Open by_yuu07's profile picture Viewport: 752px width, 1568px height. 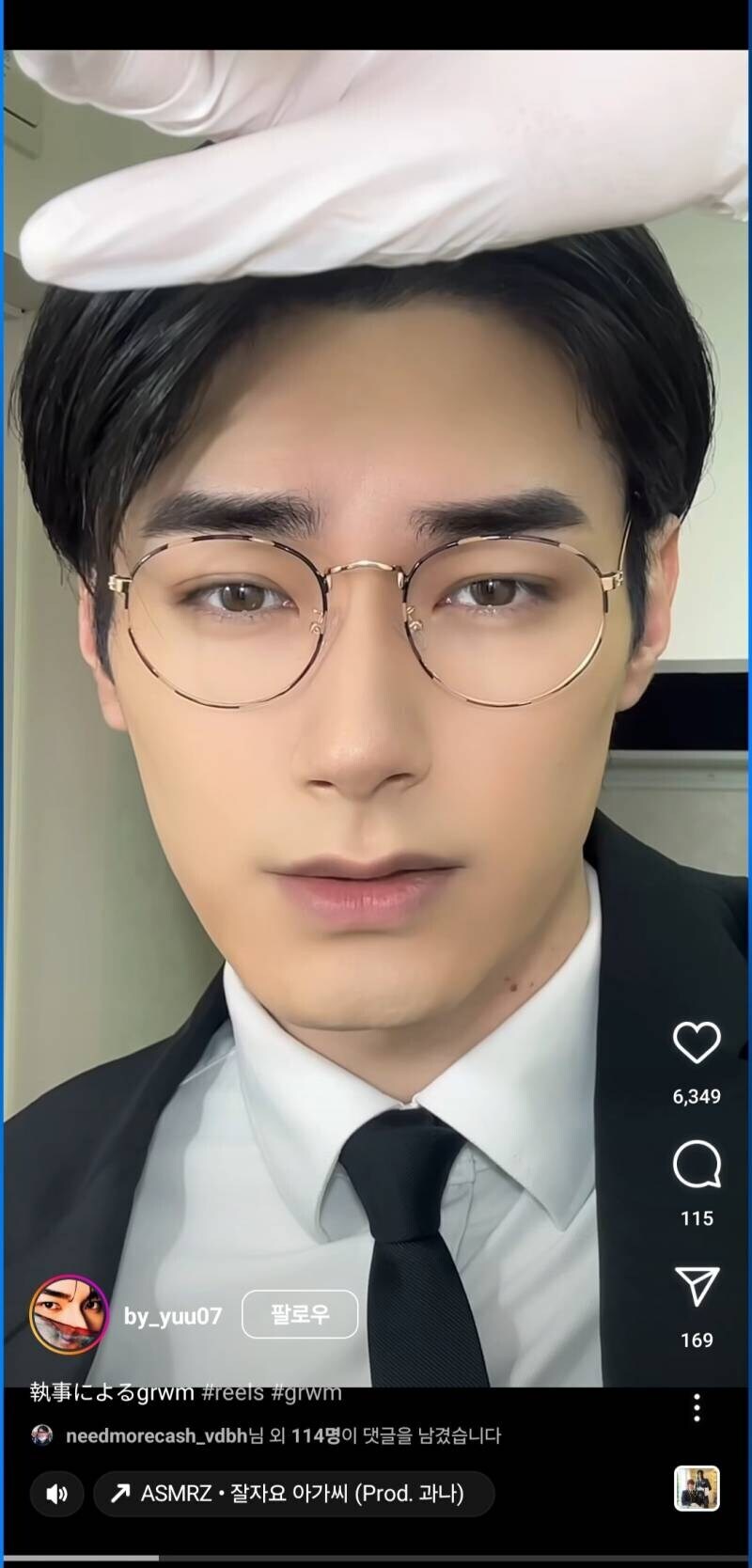click(69, 1315)
